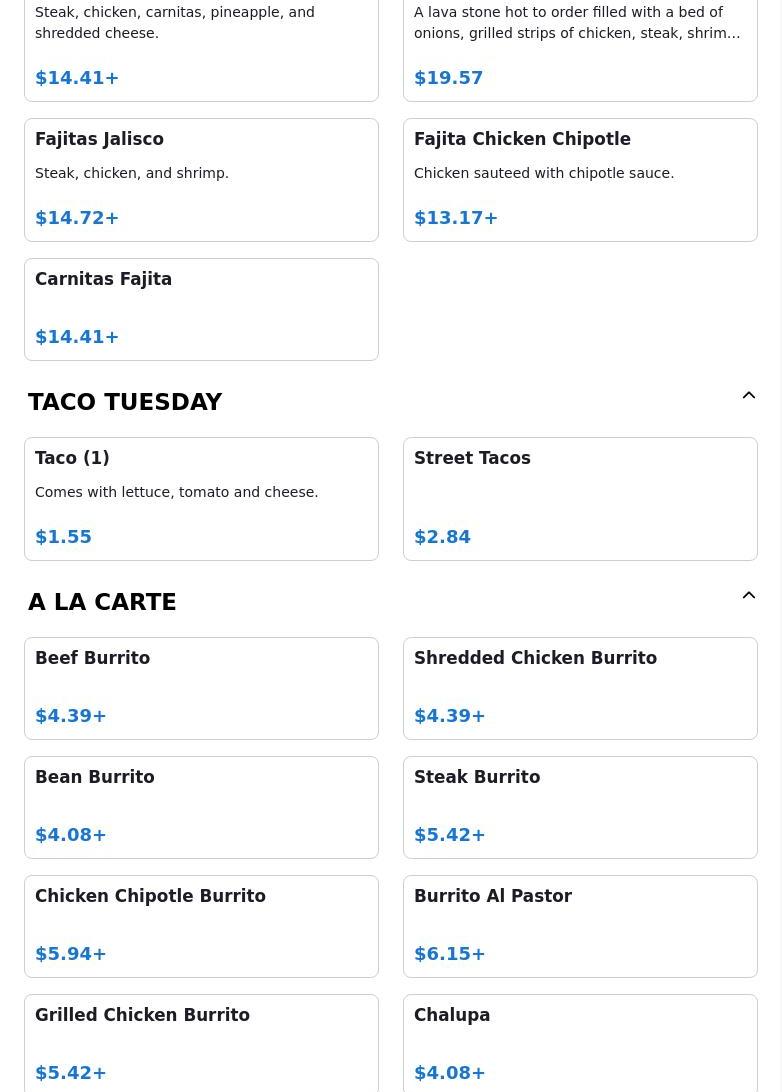Select Fajita Chicken Chipotle
Viewport: 782px width, 1092px height.
tap(580, 180)
